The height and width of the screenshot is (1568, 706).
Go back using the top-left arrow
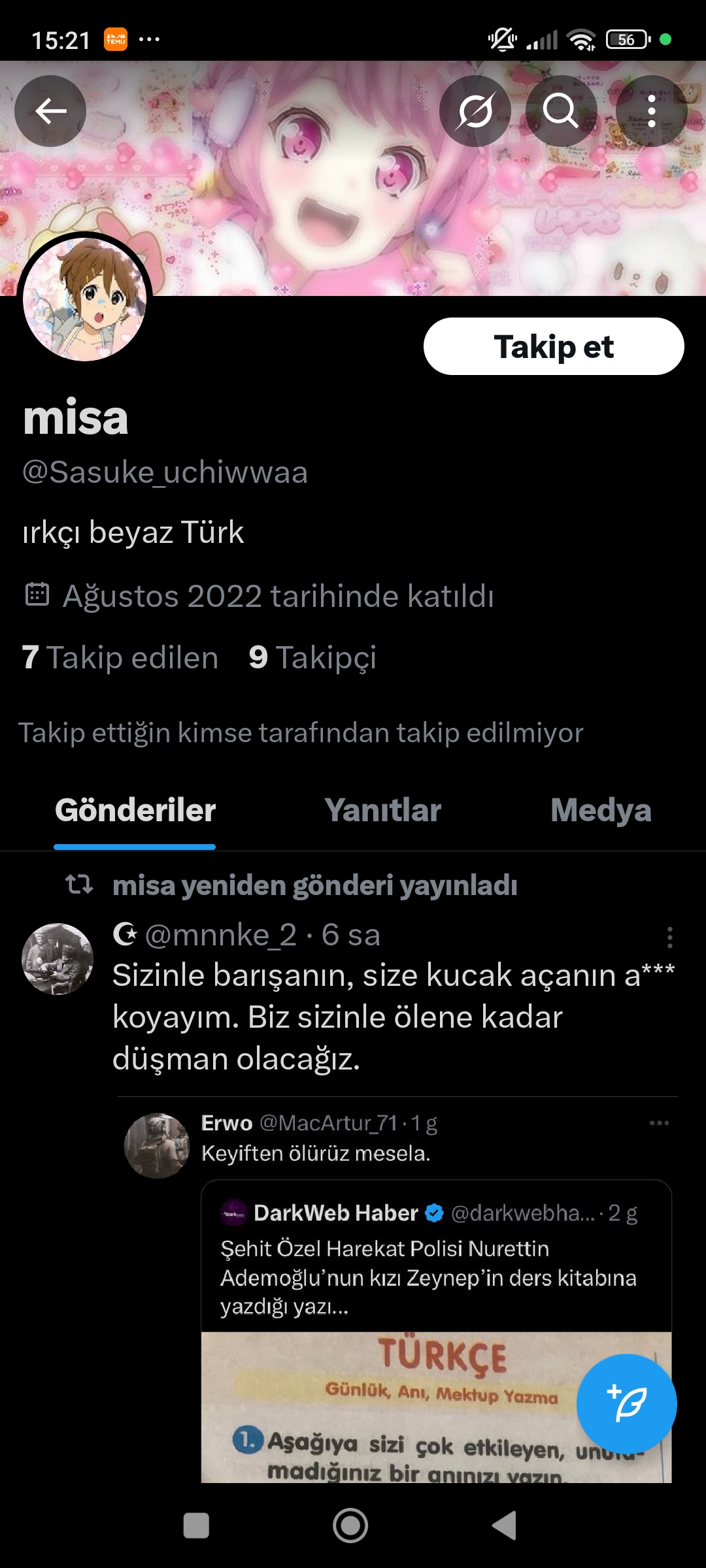click(x=50, y=111)
